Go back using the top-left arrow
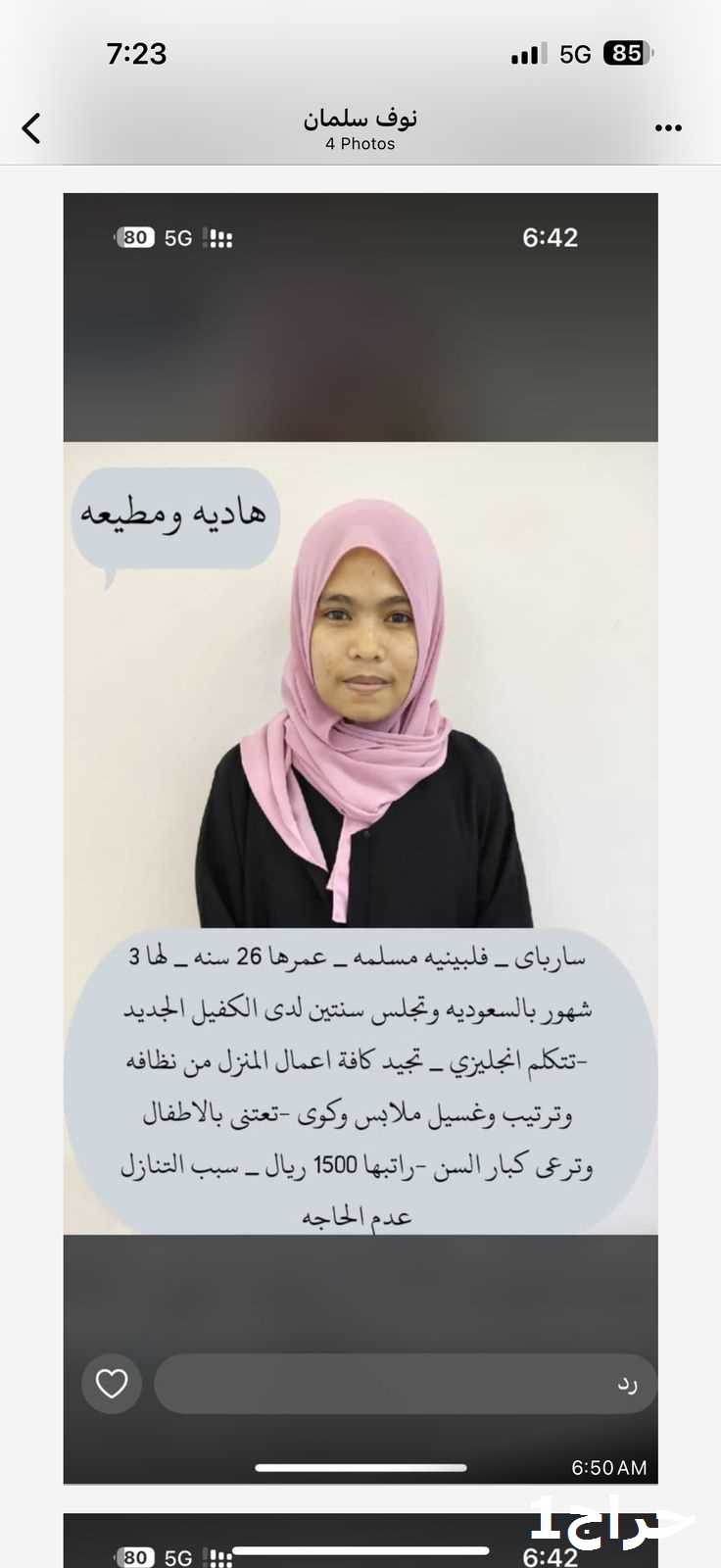The image size is (721, 1568). (x=31, y=128)
